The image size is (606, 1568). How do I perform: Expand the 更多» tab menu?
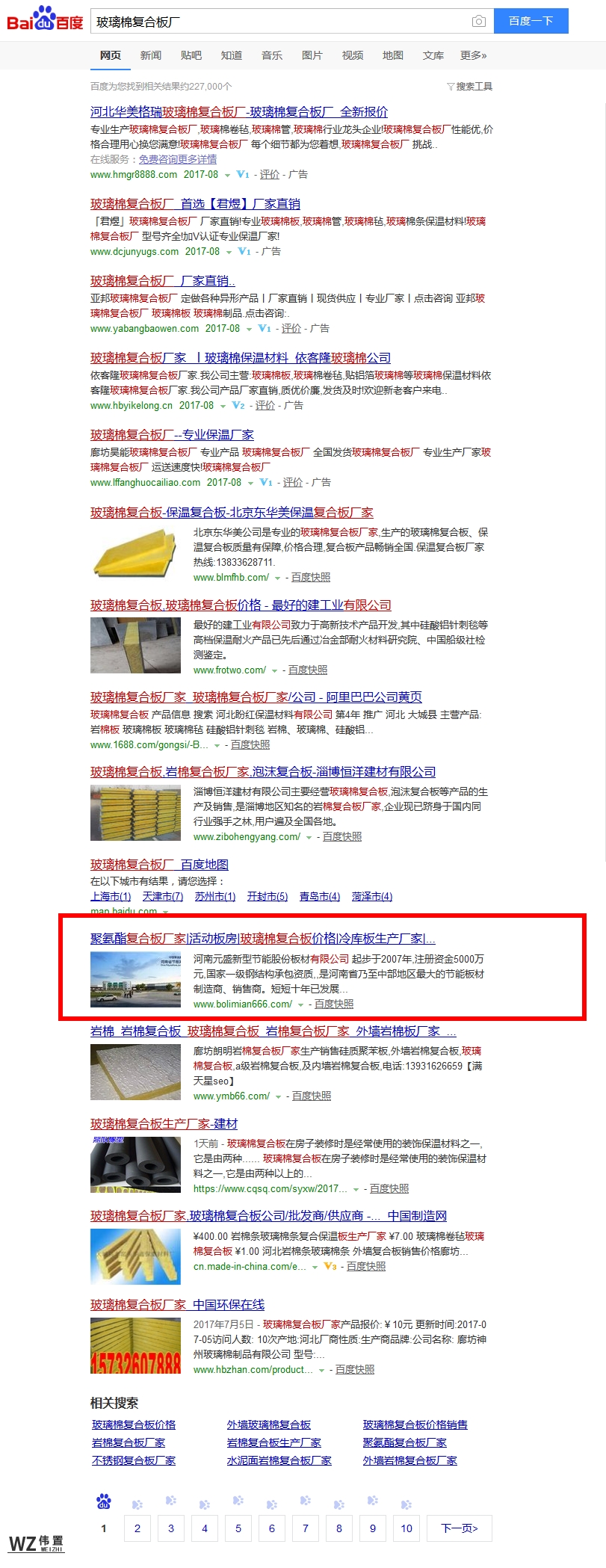point(473,55)
